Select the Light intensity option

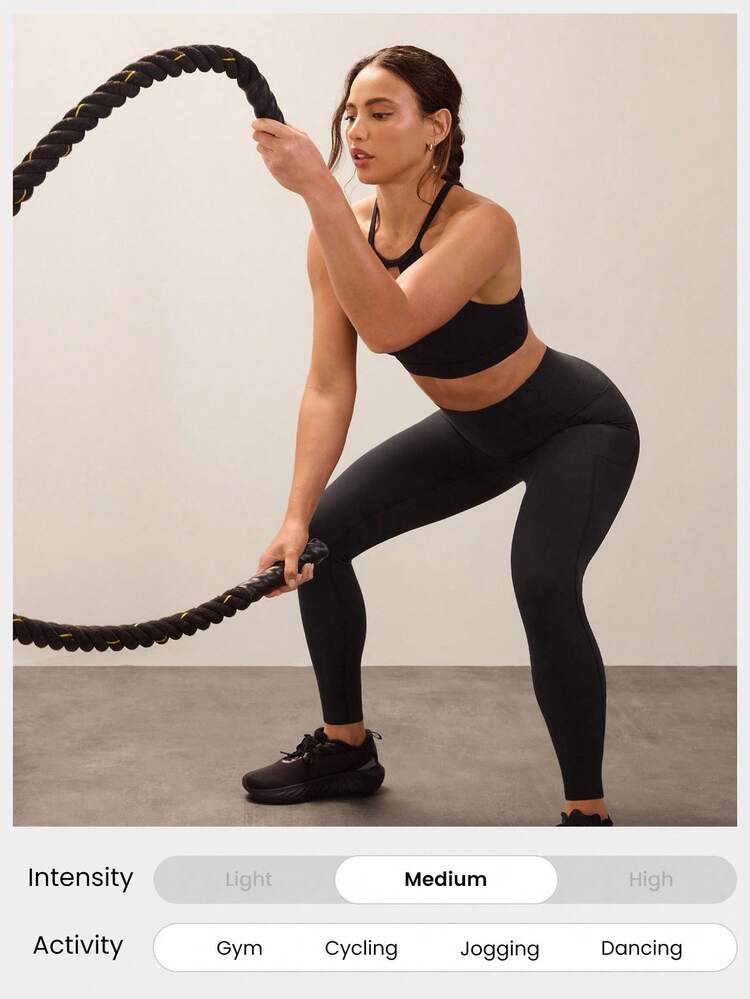[247, 879]
